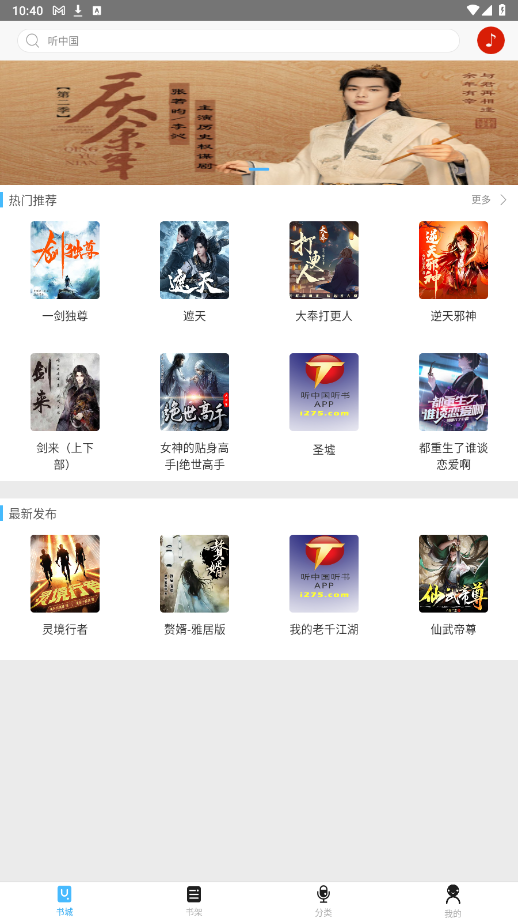The height and width of the screenshot is (922, 518).
Task: Open the book 圣墟
Action: (323, 405)
